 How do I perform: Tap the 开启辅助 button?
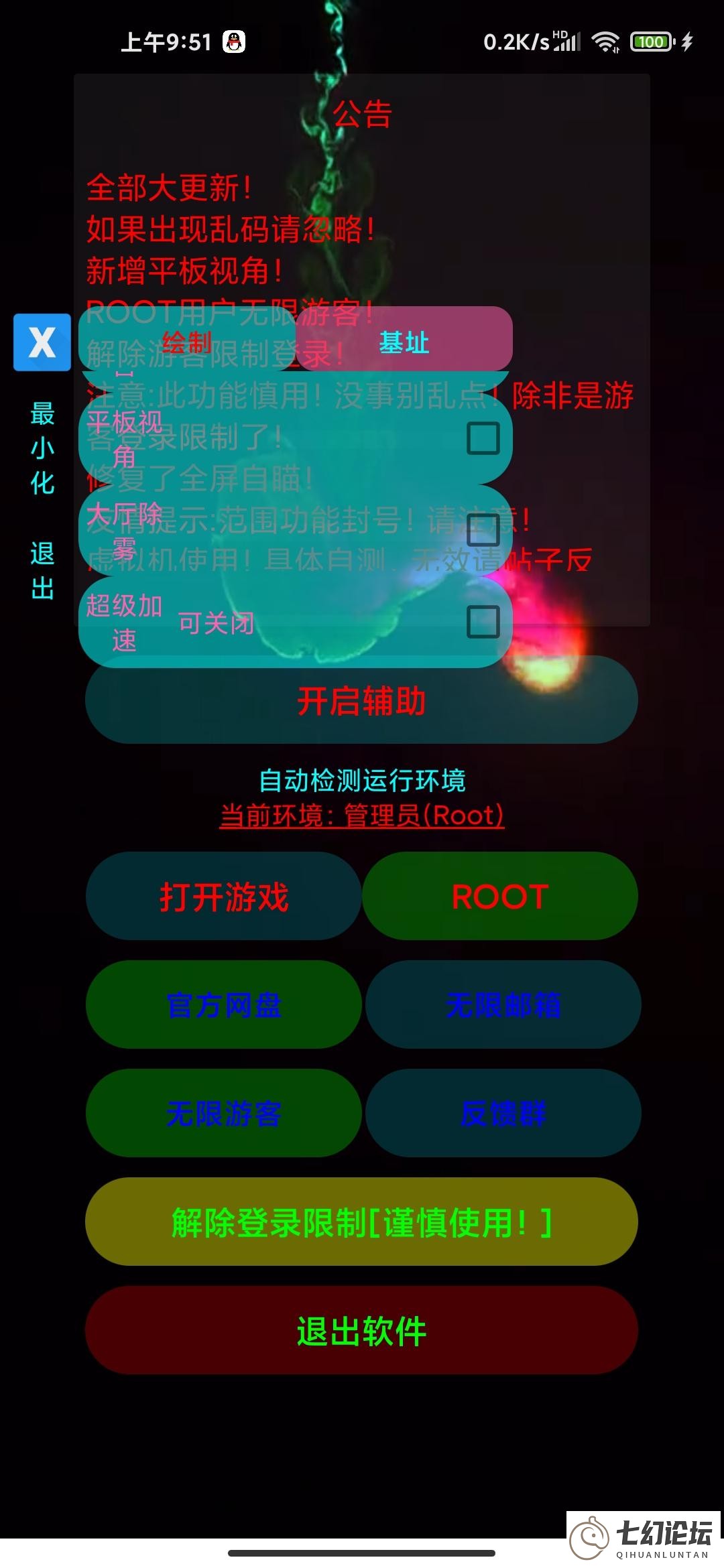[x=361, y=701]
